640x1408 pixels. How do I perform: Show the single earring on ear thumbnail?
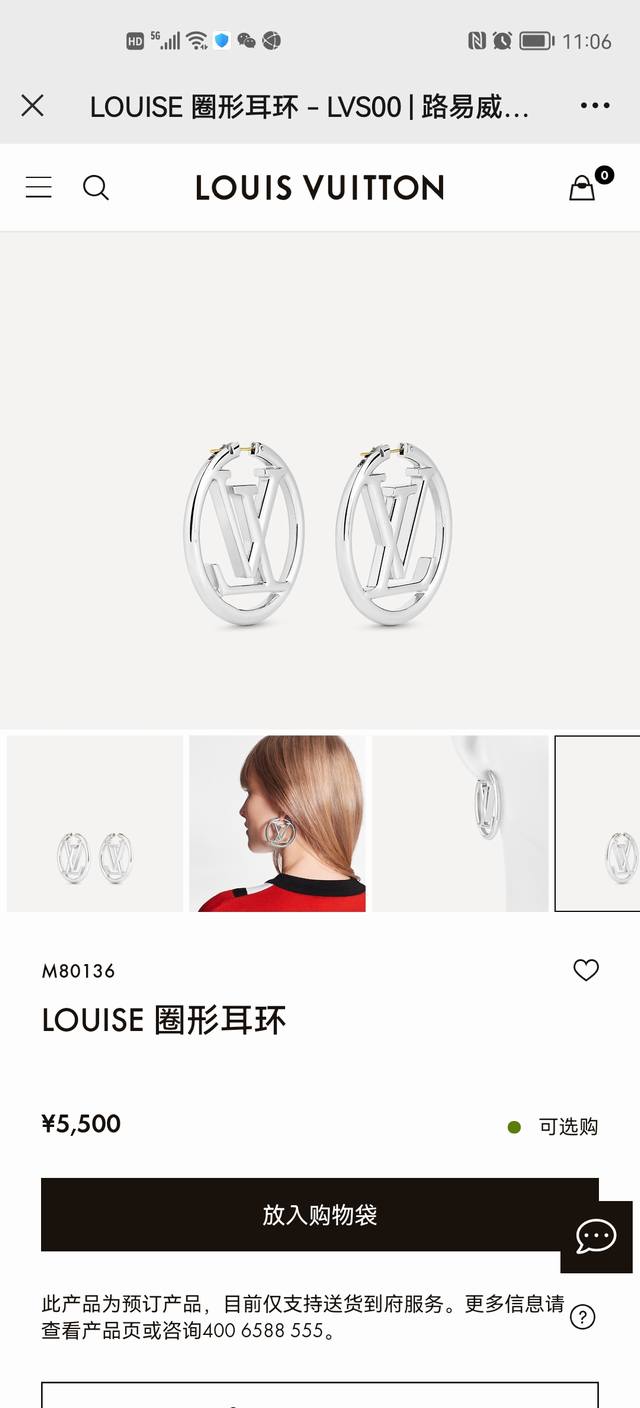(x=460, y=824)
